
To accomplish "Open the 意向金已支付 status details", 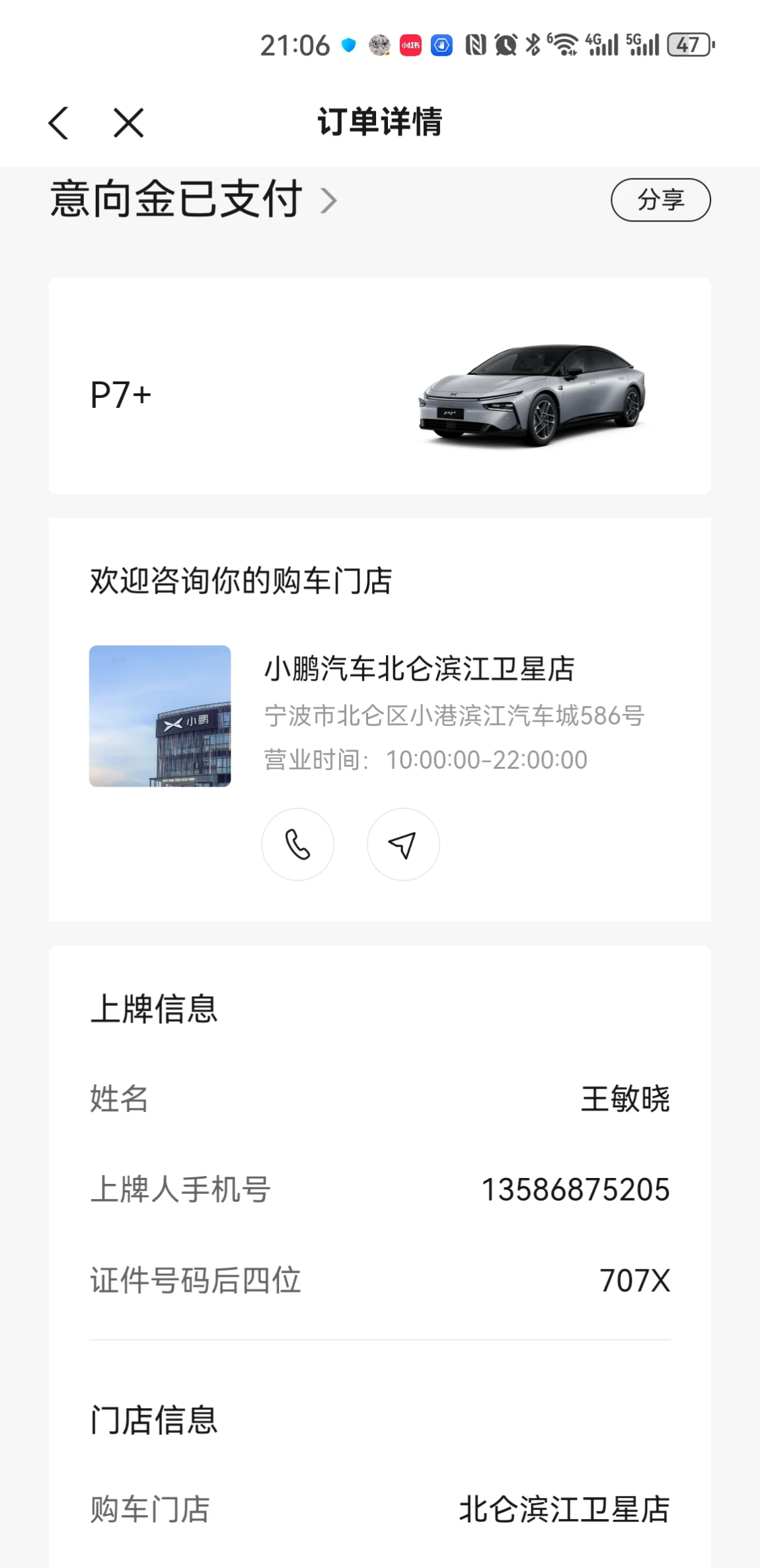I will [194, 200].
